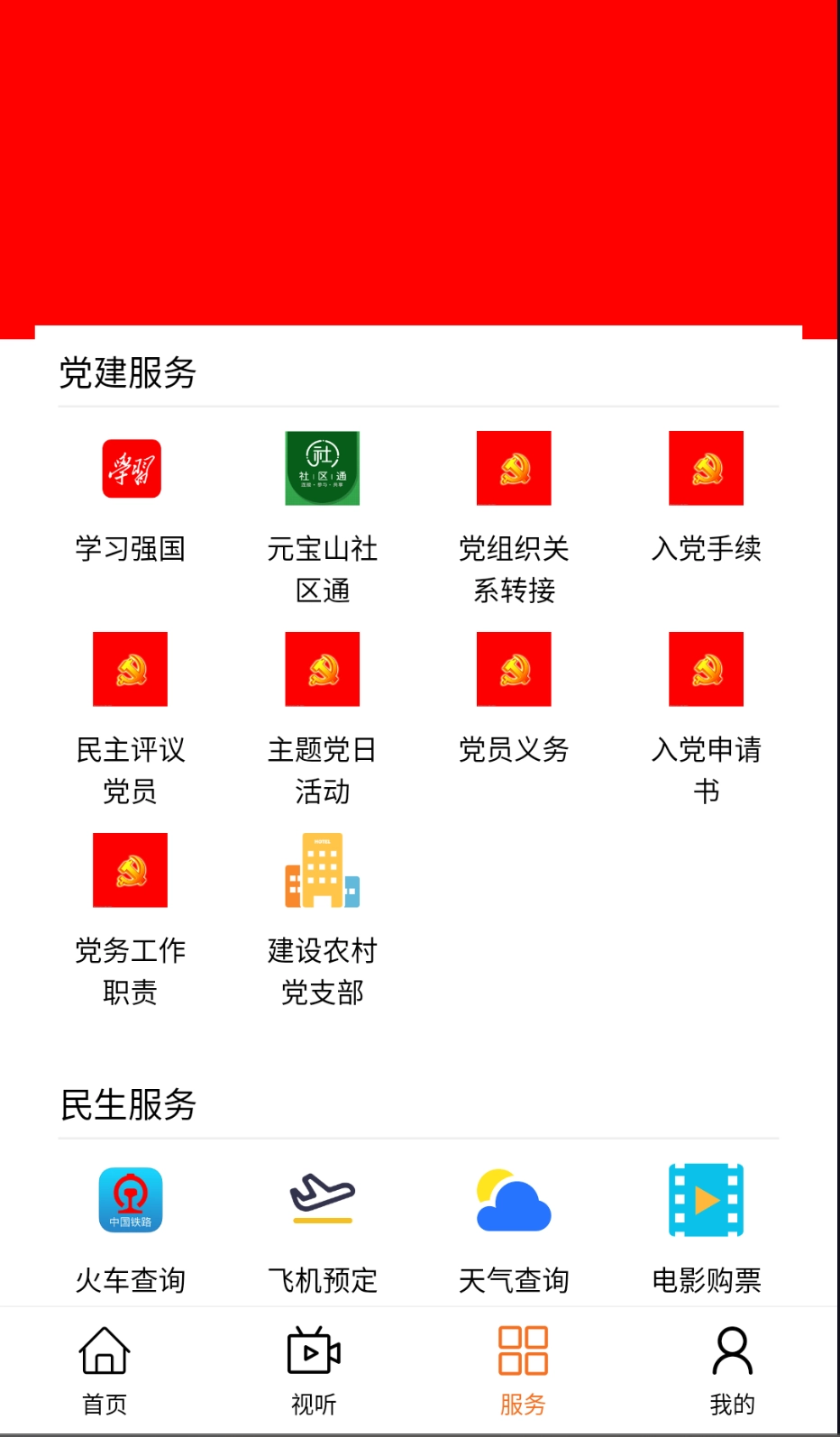Viewport: 840px width, 1437px height.
Task: Open 元宝山社区通 service
Action: pos(323,468)
